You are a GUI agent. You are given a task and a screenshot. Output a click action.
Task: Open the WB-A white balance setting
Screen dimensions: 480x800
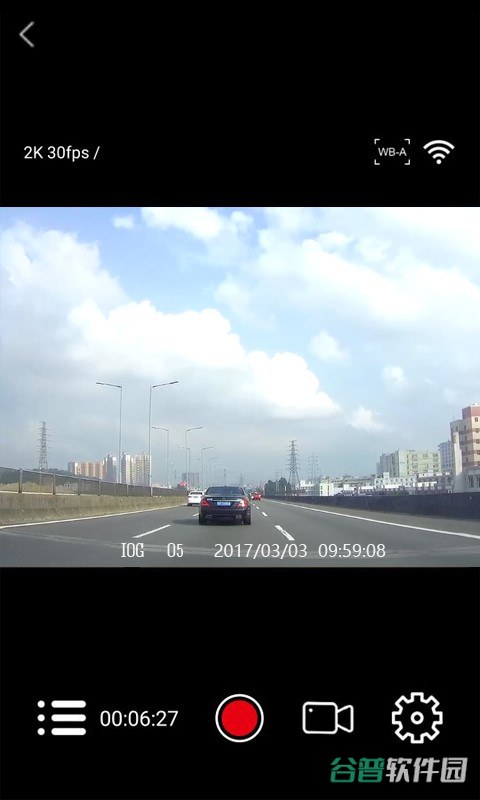(x=392, y=152)
